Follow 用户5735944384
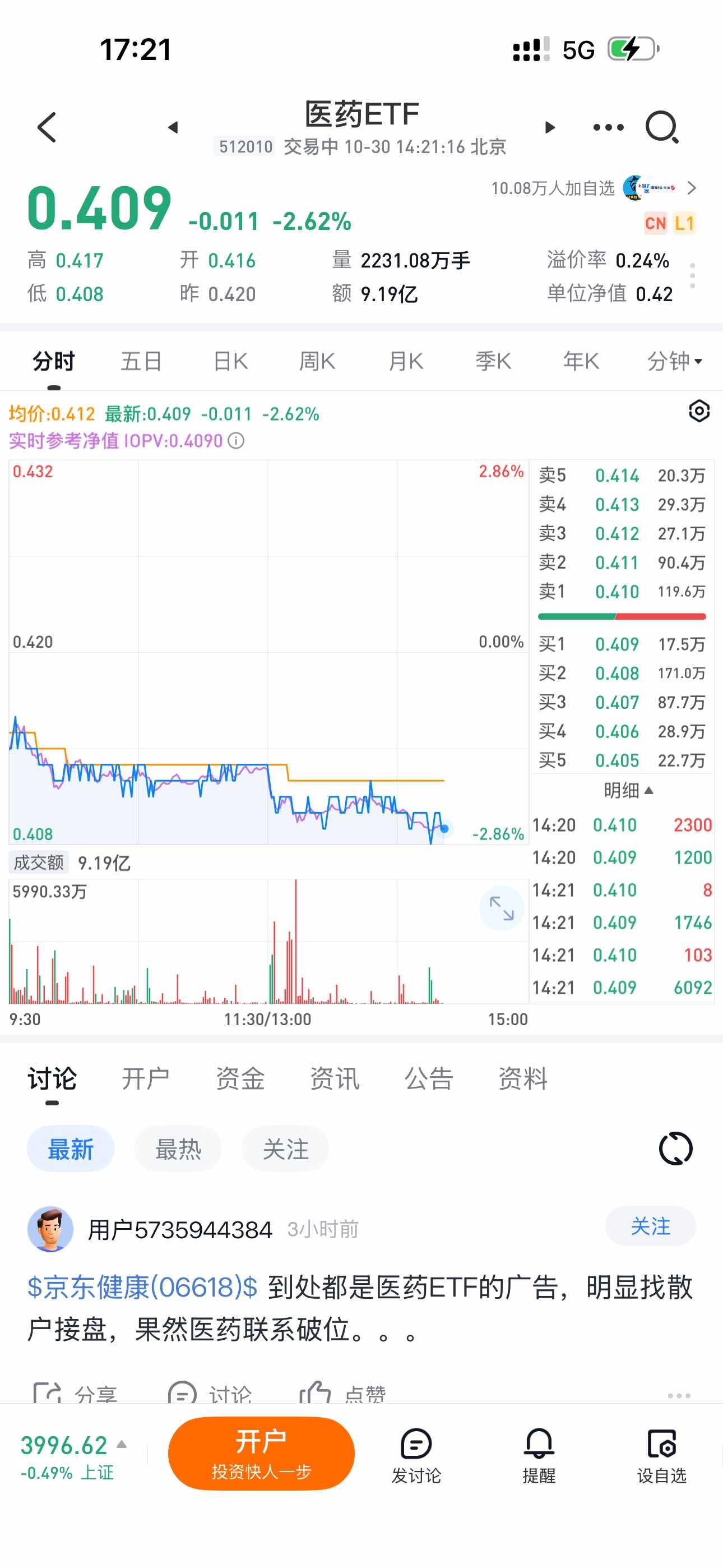Image resolution: width=723 pixels, height=1568 pixels. coord(650,1226)
